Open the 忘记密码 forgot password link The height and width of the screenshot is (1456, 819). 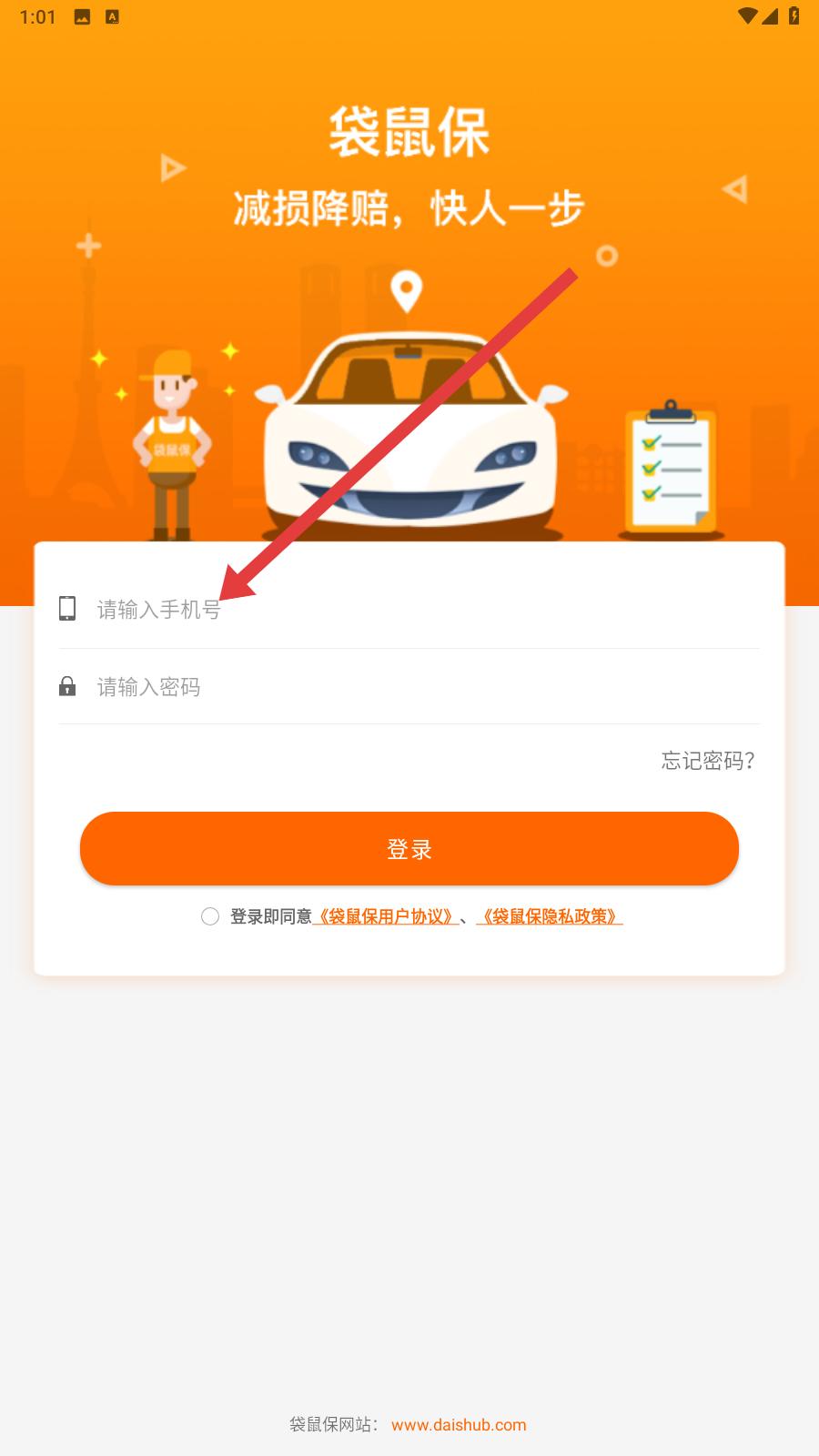tap(708, 761)
